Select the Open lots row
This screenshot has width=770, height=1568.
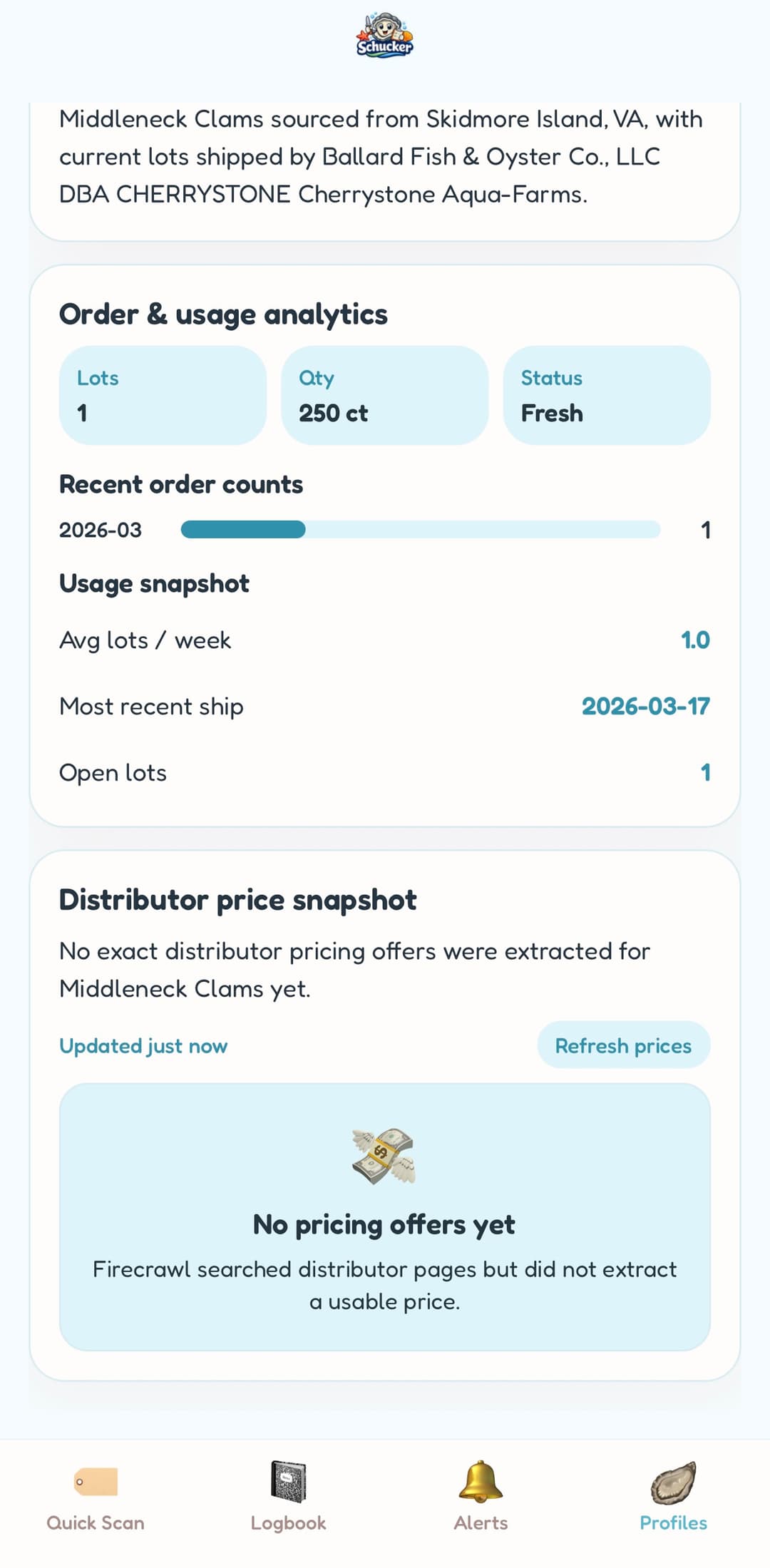385,772
